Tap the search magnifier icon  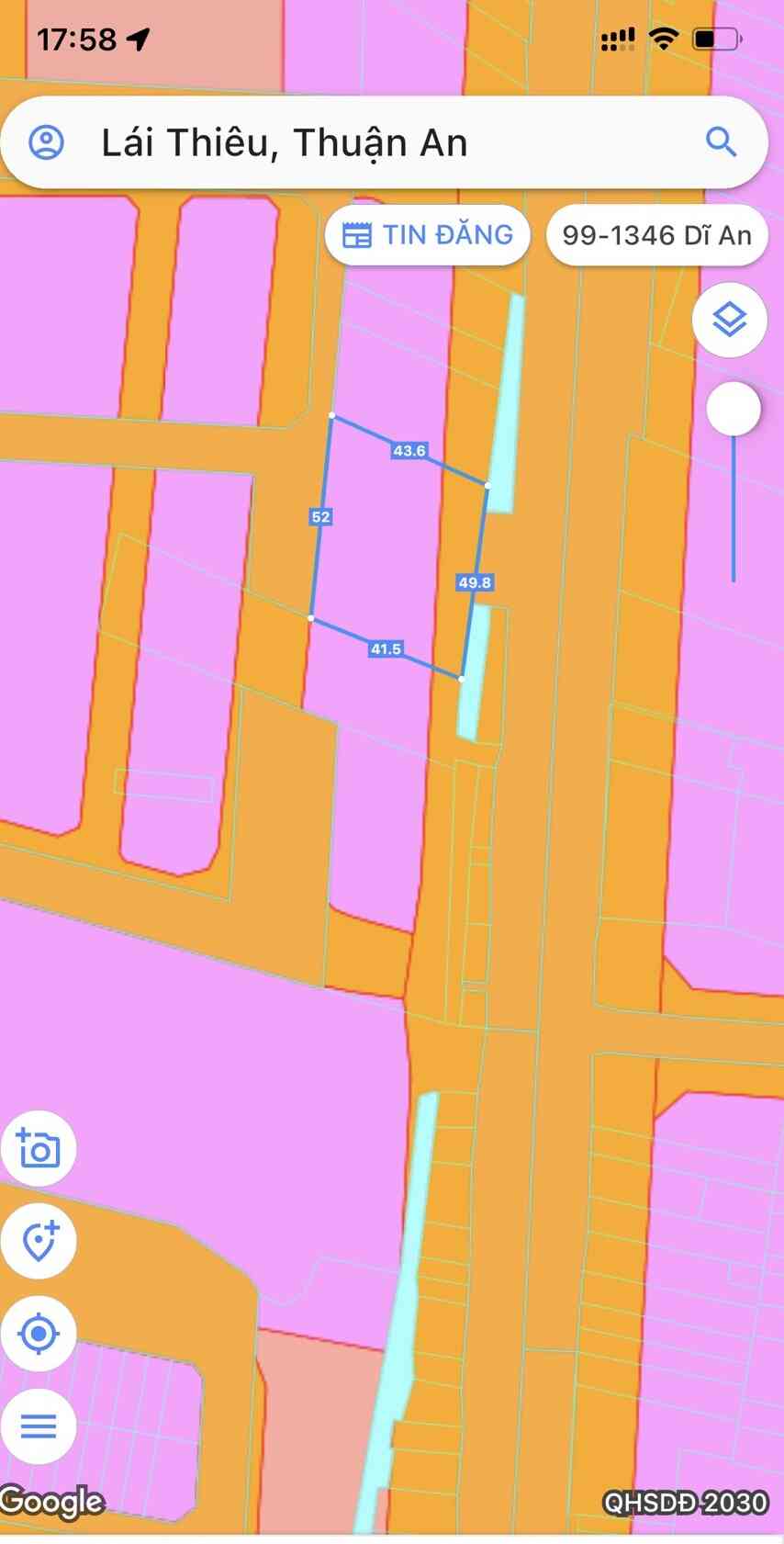721,142
